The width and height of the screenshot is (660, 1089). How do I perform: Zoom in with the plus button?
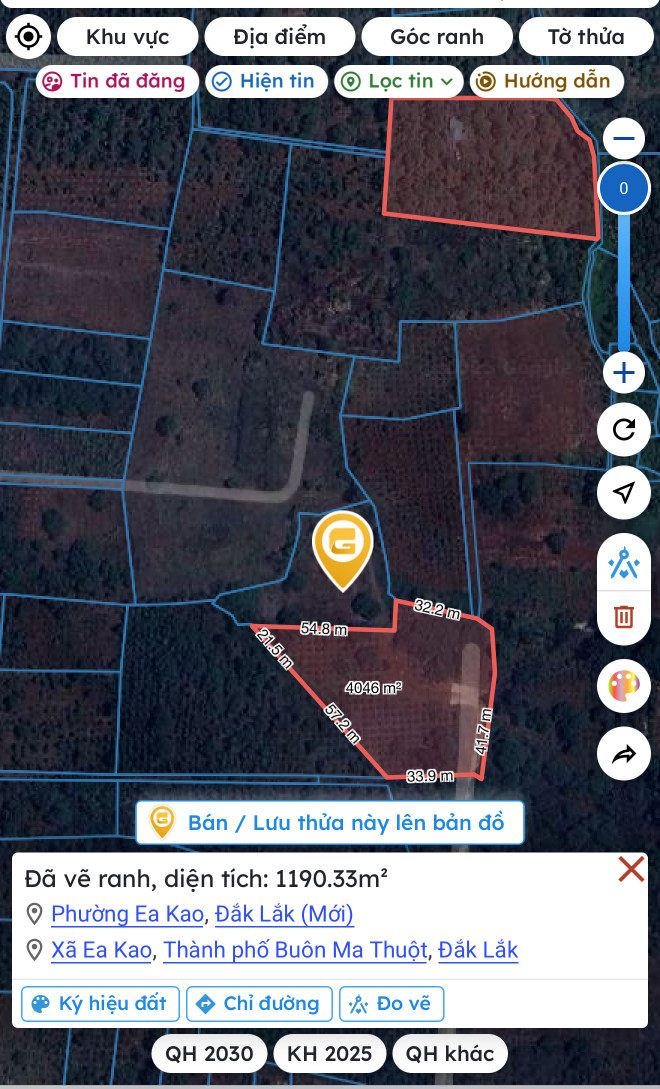(x=624, y=374)
